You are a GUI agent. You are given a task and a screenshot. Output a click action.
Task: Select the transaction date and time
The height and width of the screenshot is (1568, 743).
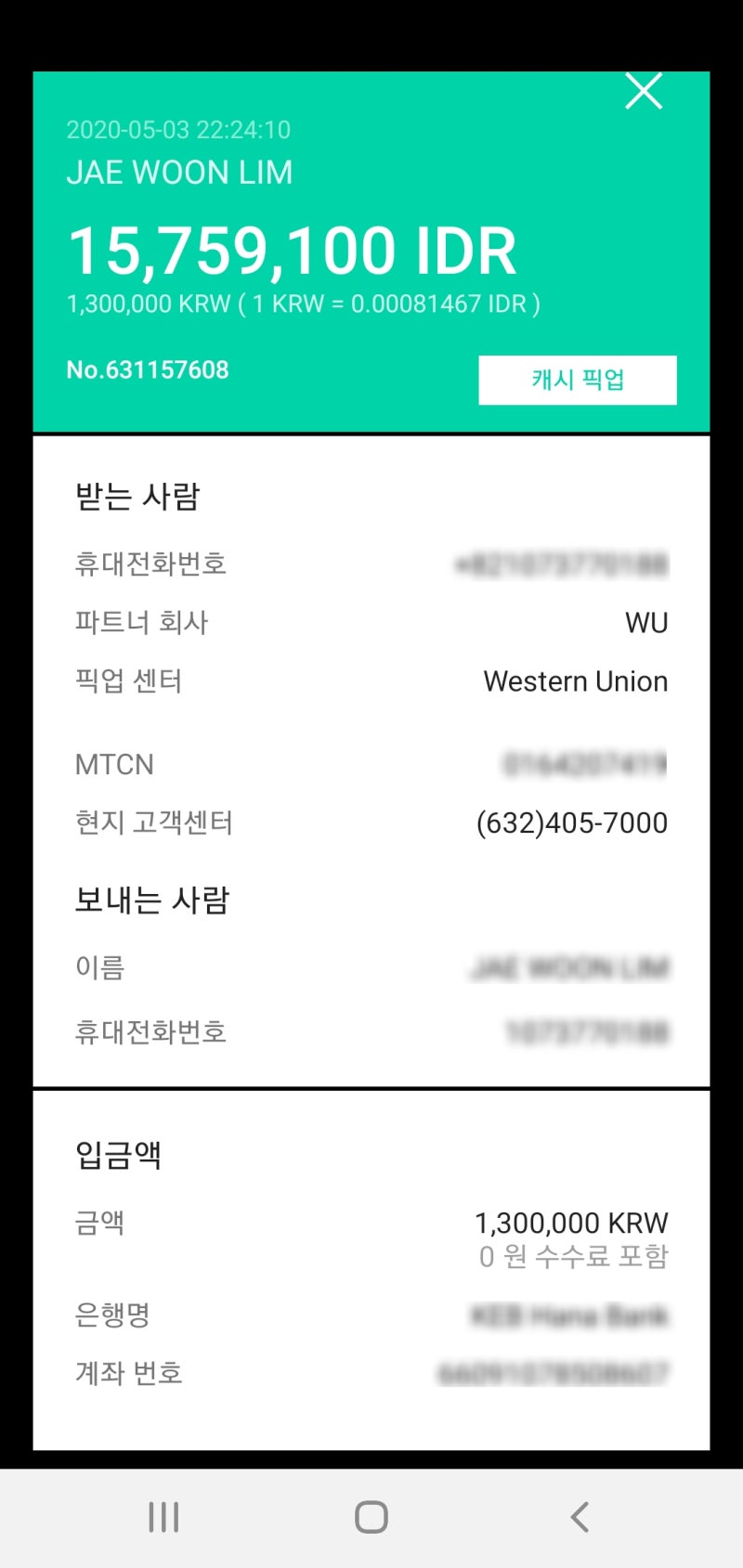tap(179, 130)
